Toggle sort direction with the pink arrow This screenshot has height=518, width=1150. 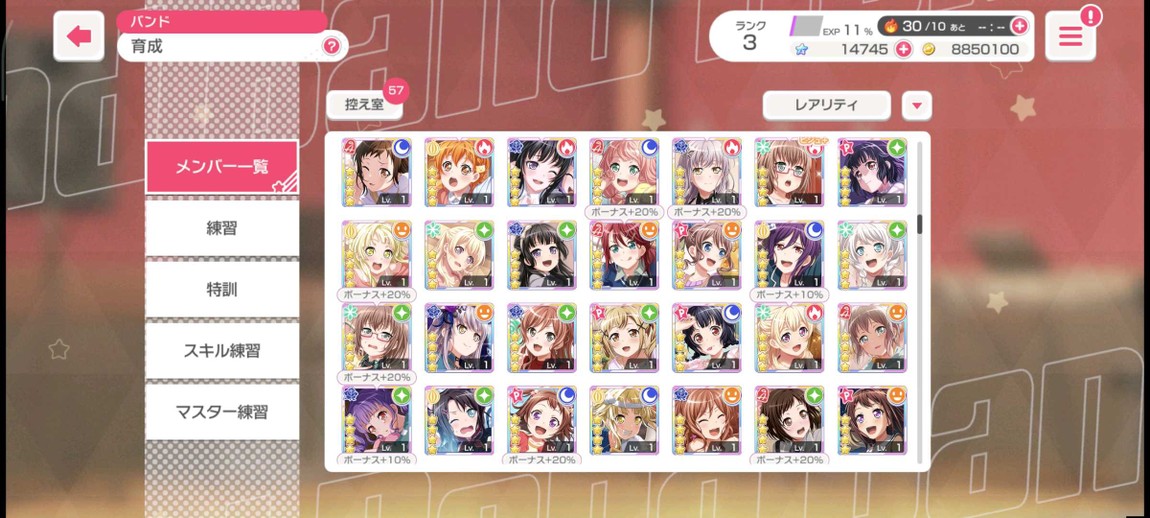click(916, 105)
